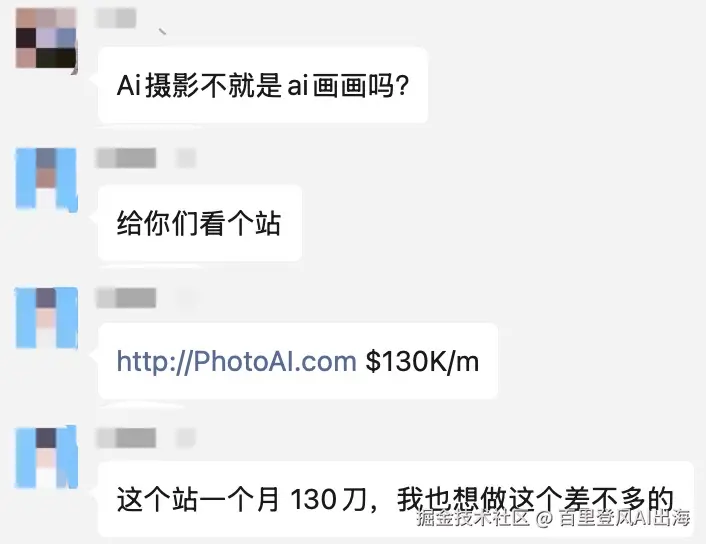Open avatar beside 'Ai摄影不就是ai画画吗?' message
The image size is (706, 544).
pyautogui.click(x=46, y=38)
